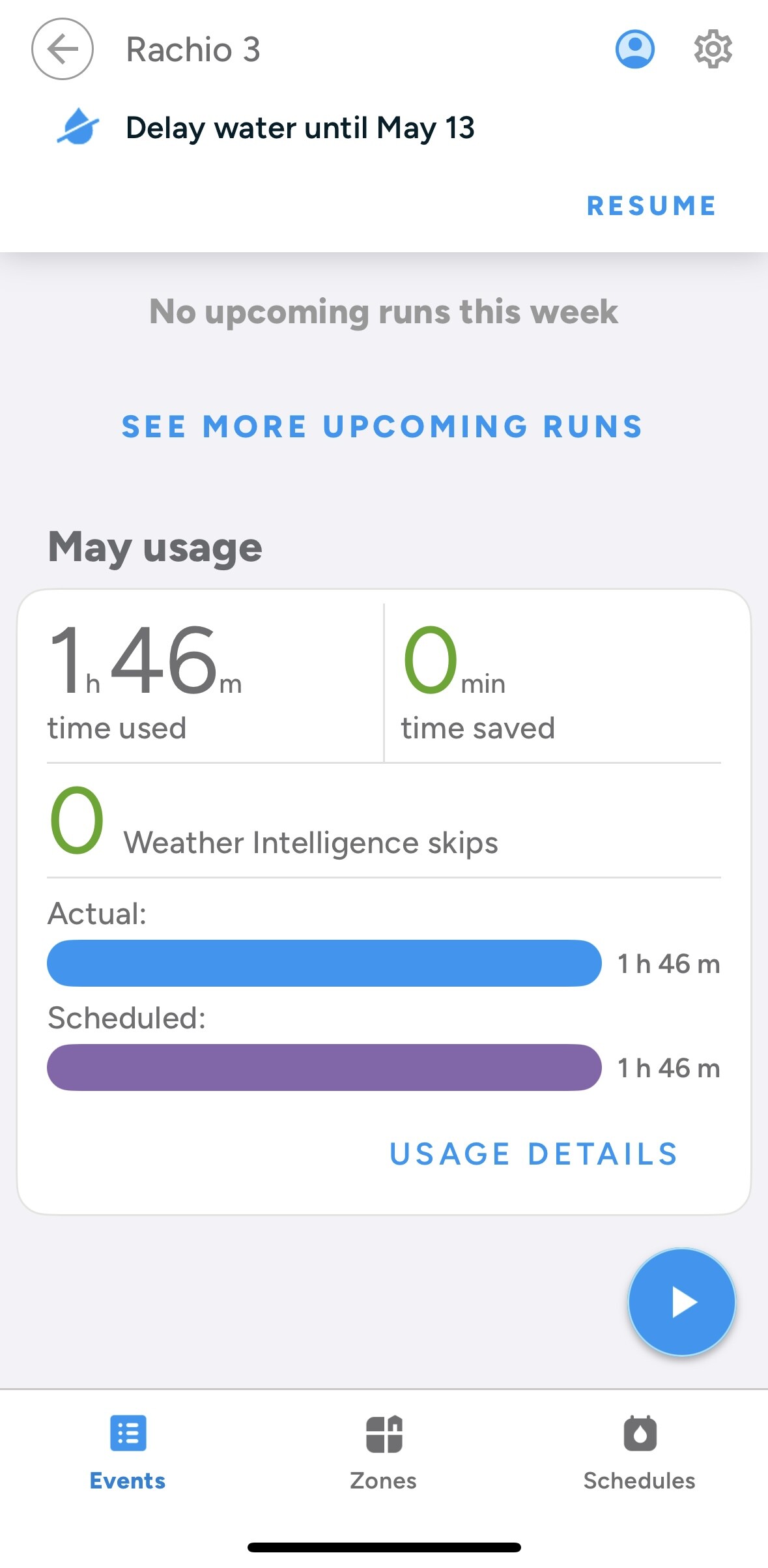Open USAGE DETAILS
The width and height of the screenshot is (768, 1568).
point(534,1154)
